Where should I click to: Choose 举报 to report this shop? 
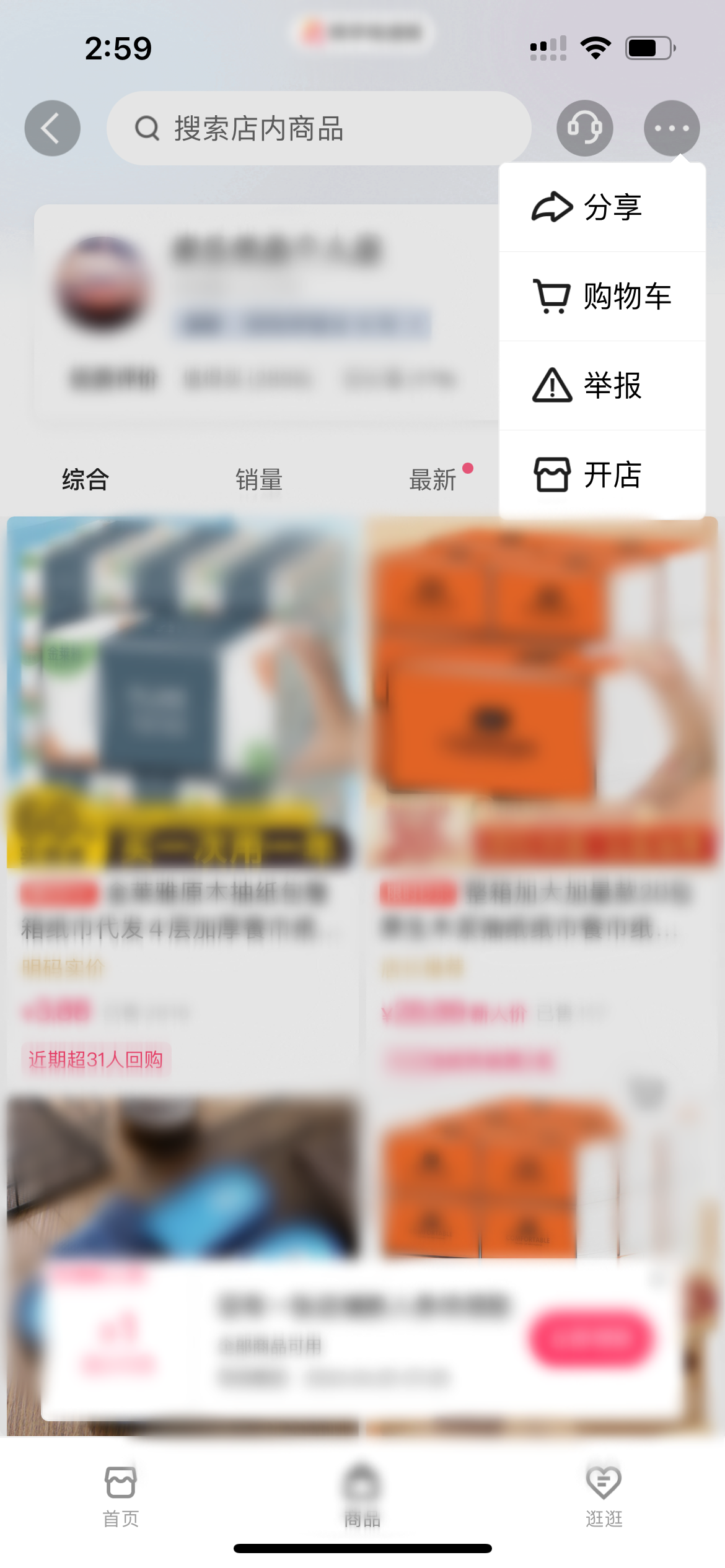click(602, 386)
